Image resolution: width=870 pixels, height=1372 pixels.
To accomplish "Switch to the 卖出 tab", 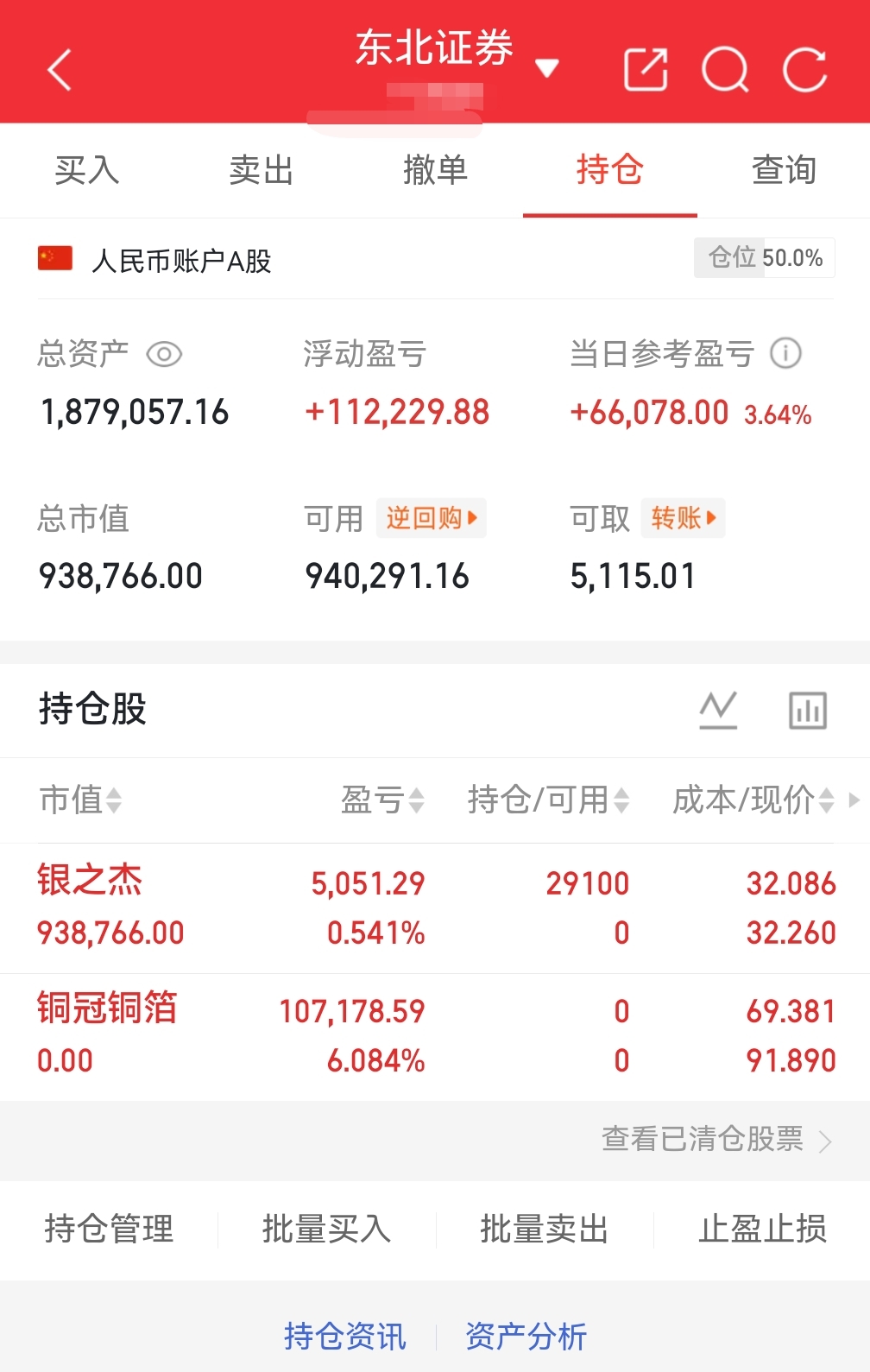I will tap(262, 170).
